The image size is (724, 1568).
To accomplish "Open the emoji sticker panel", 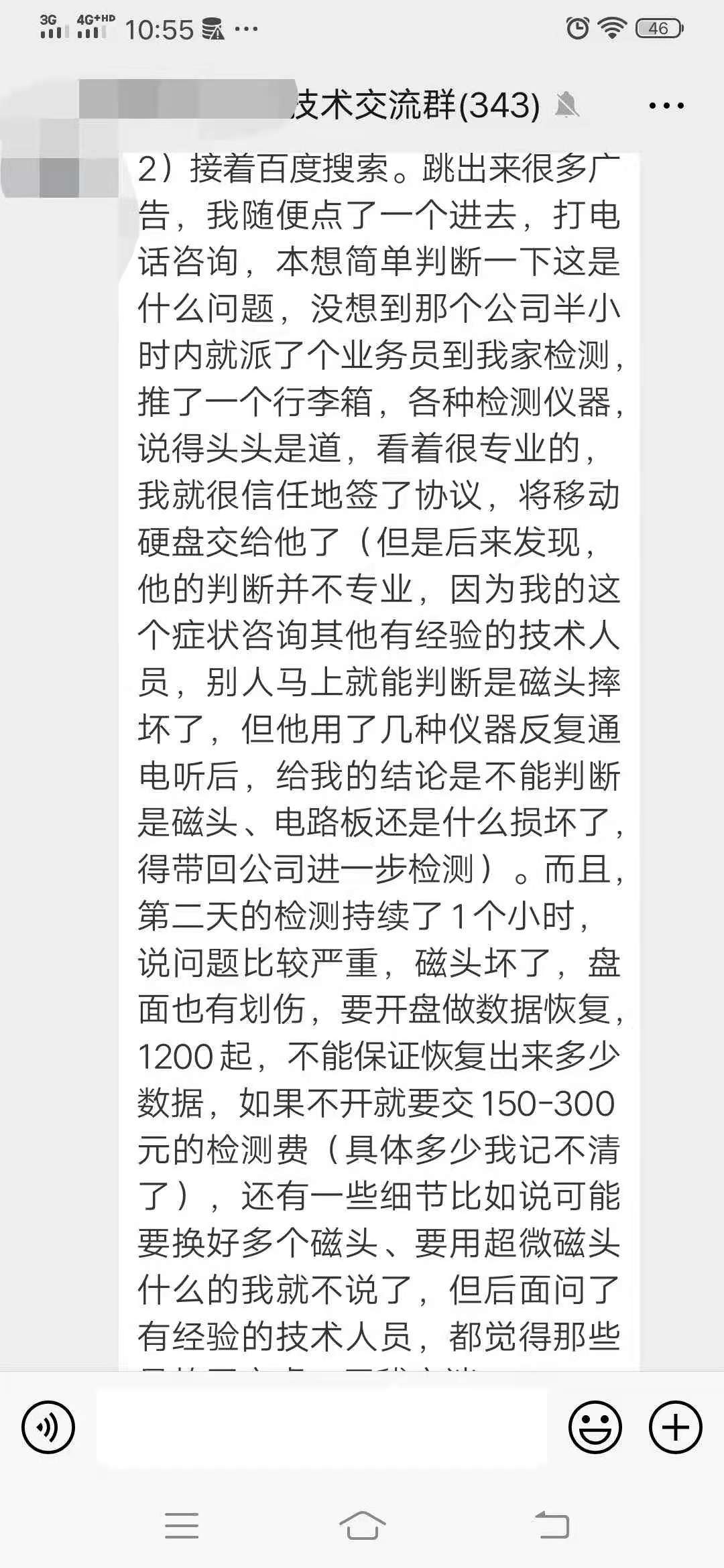I will coord(595,1427).
